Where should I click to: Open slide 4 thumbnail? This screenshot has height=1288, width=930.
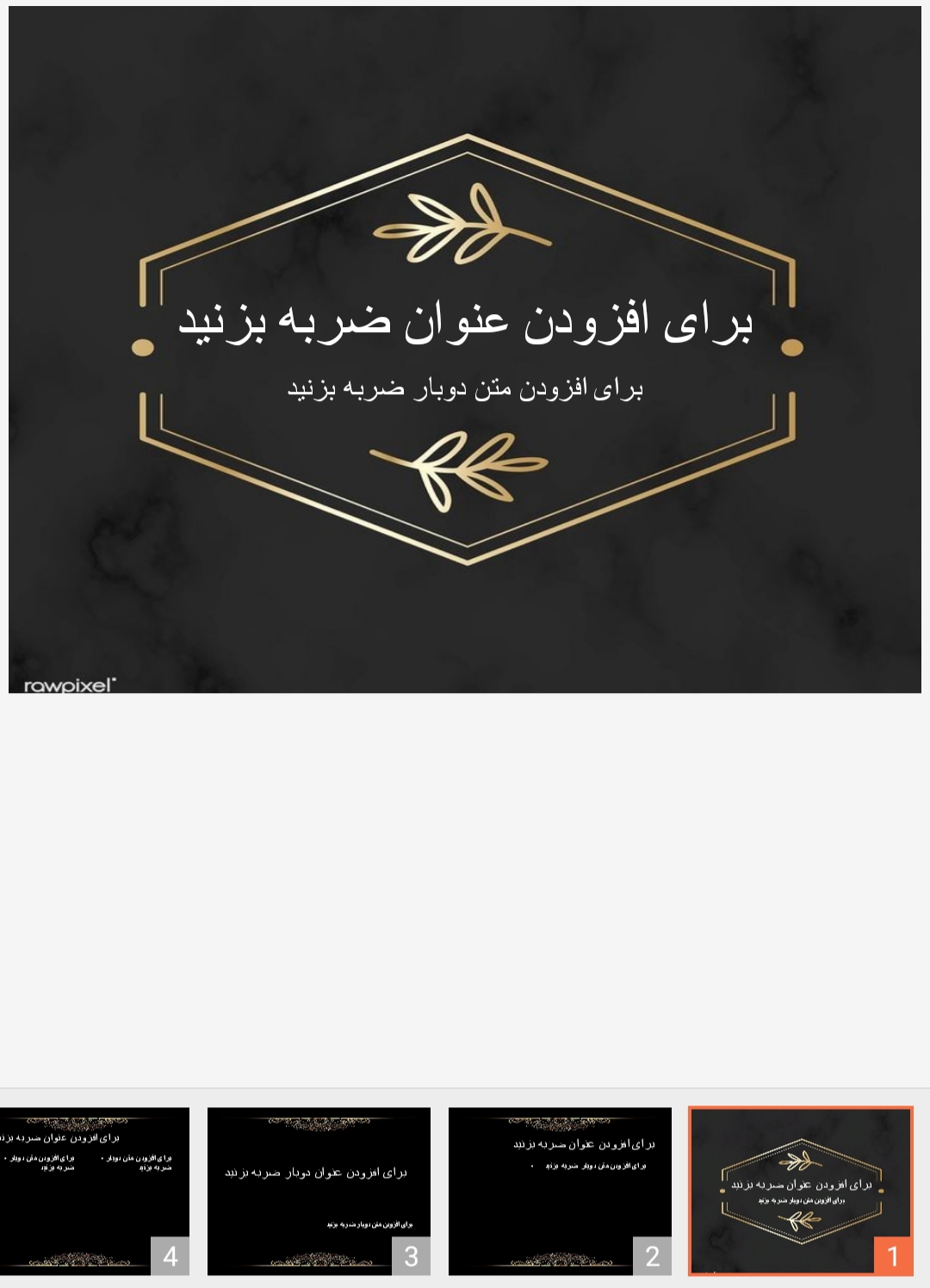tap(93, 1191)
